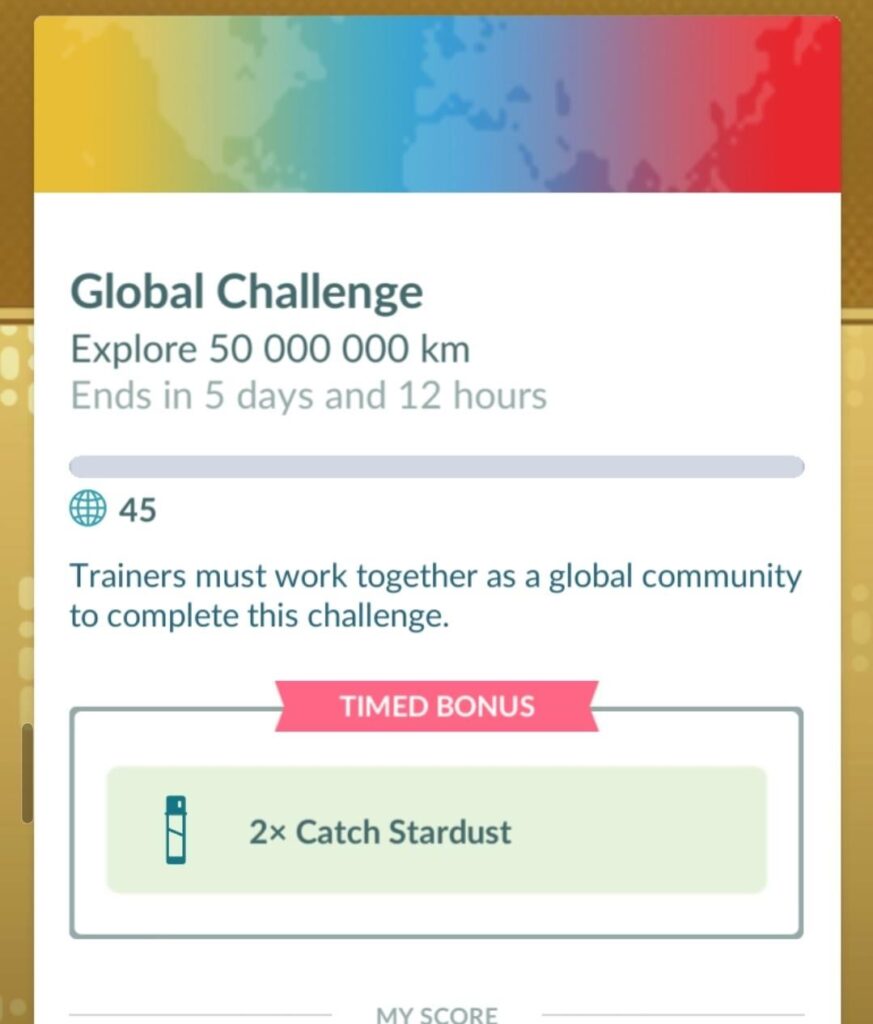Tap the Stardust icon inside the bonus box
Screen dimensions: 873x1024
coord(176,831)
